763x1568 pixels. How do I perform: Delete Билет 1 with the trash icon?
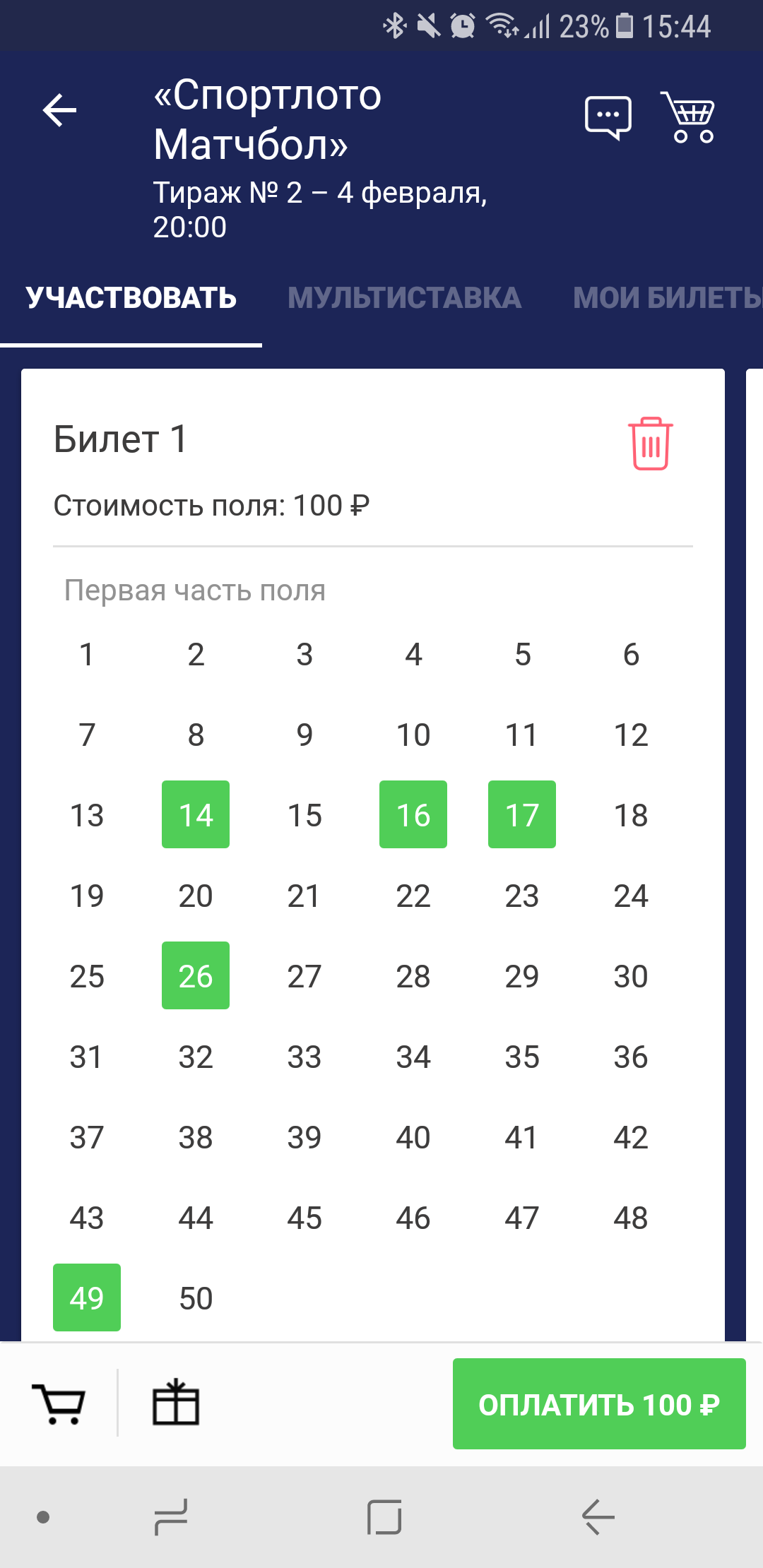coord(650,444)
